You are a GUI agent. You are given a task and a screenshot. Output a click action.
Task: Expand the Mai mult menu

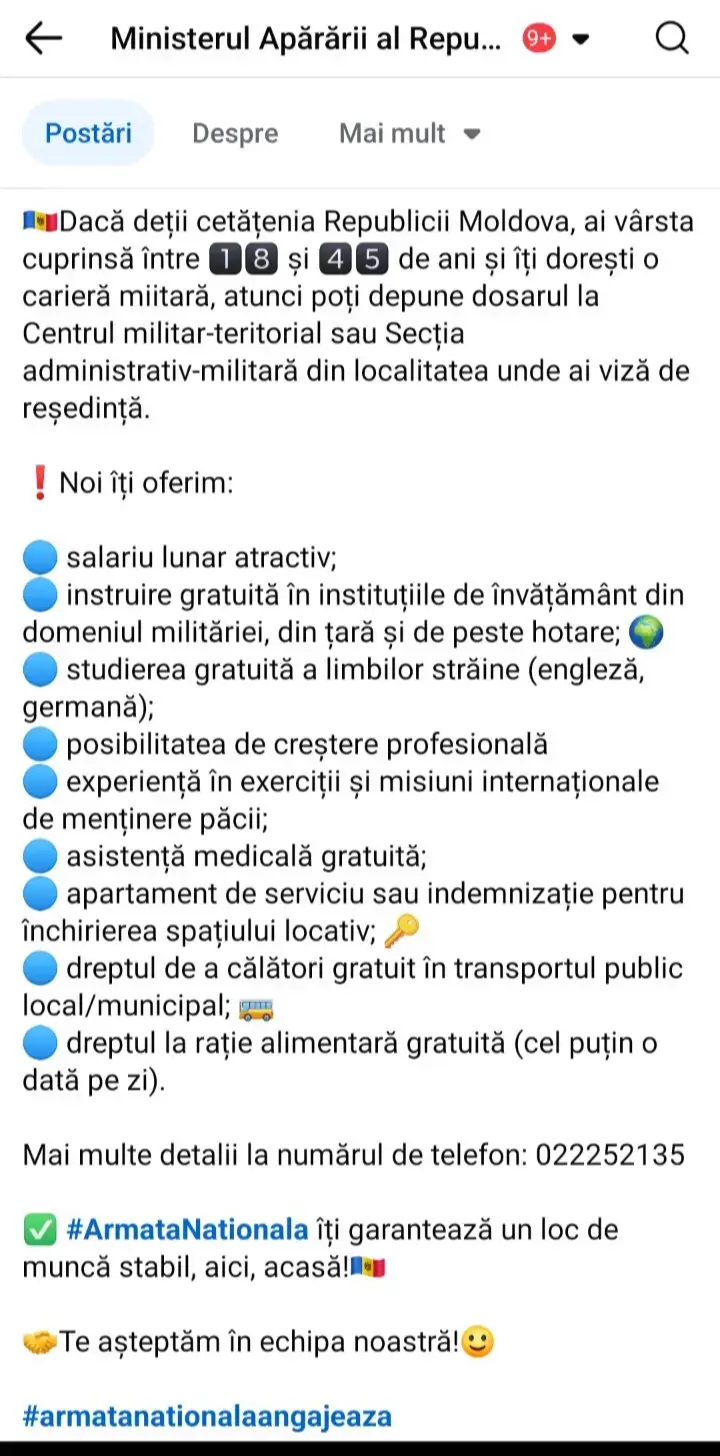[410, 133]
